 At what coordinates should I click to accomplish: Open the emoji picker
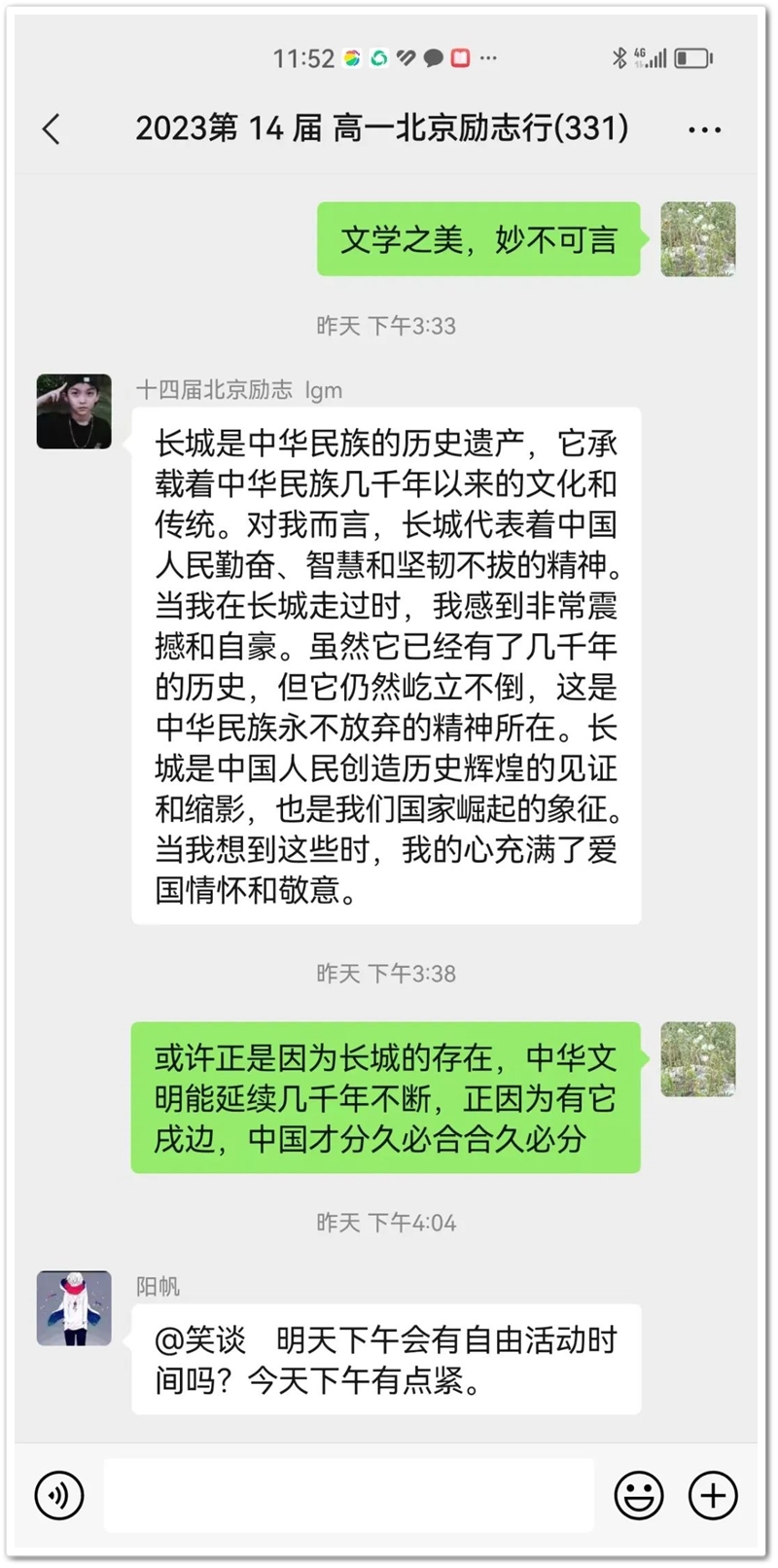(x=639, y=1495)
